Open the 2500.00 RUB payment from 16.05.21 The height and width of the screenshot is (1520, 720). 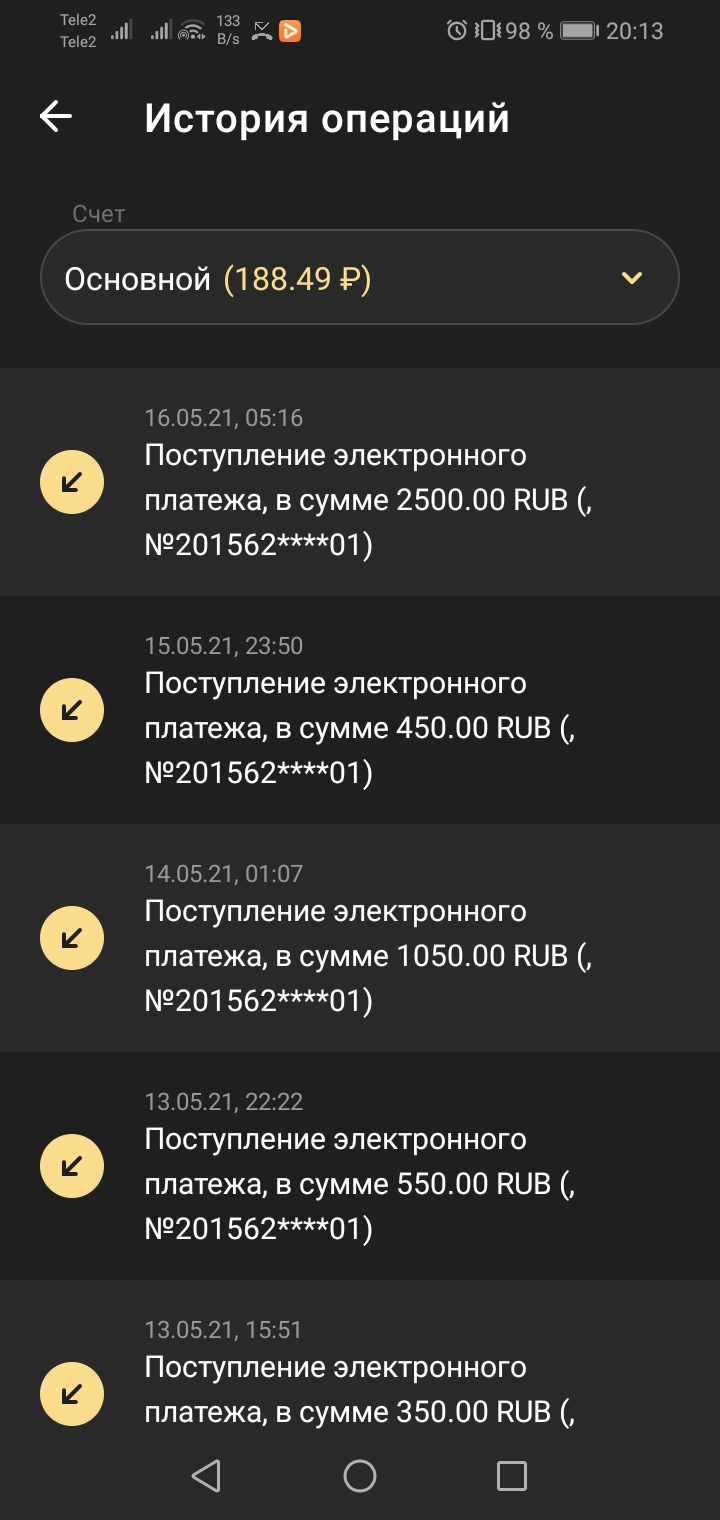pos(360,483)
